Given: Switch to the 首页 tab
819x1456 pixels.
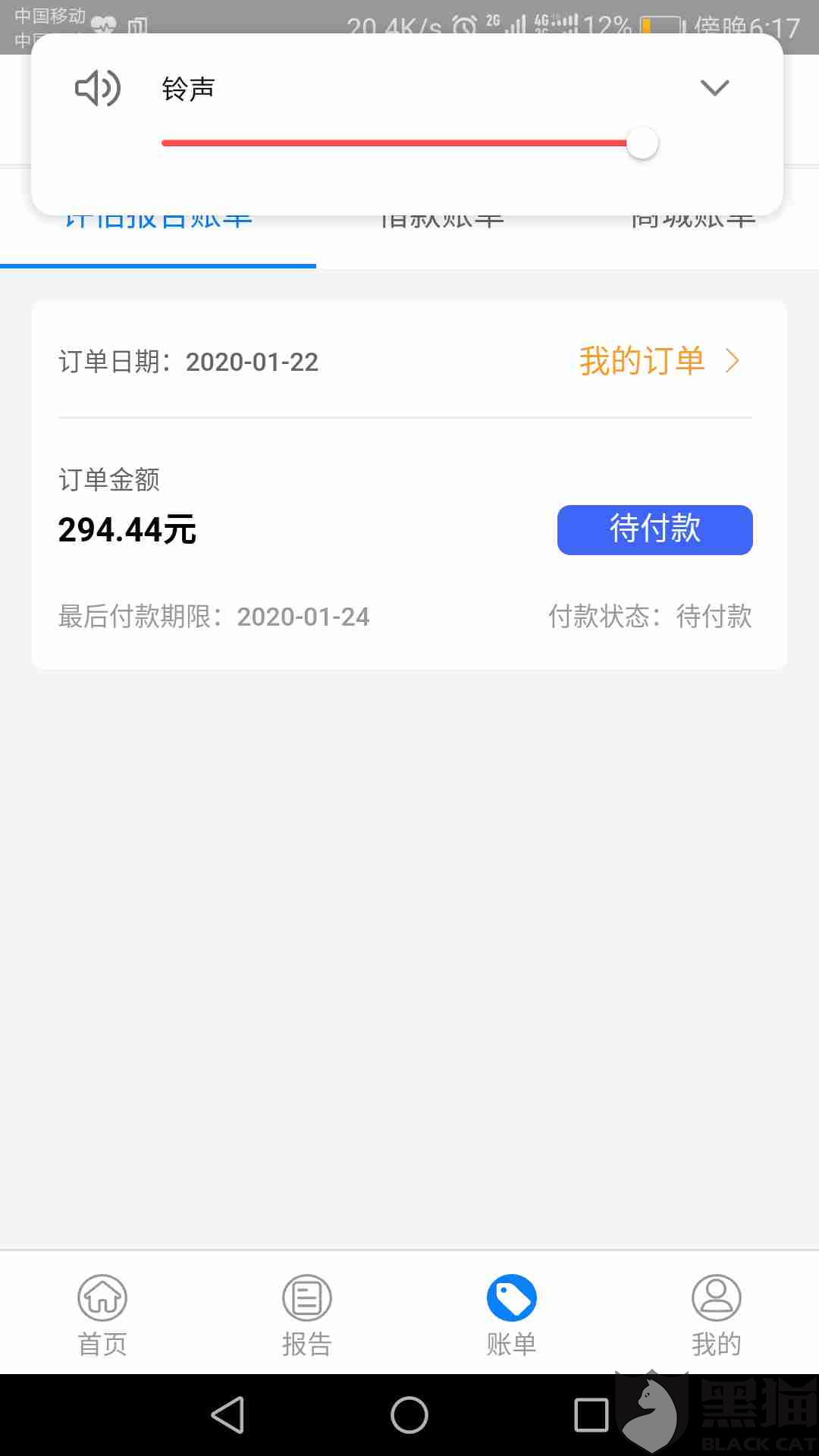Looking at the screenshot, I should [102, 1315].
